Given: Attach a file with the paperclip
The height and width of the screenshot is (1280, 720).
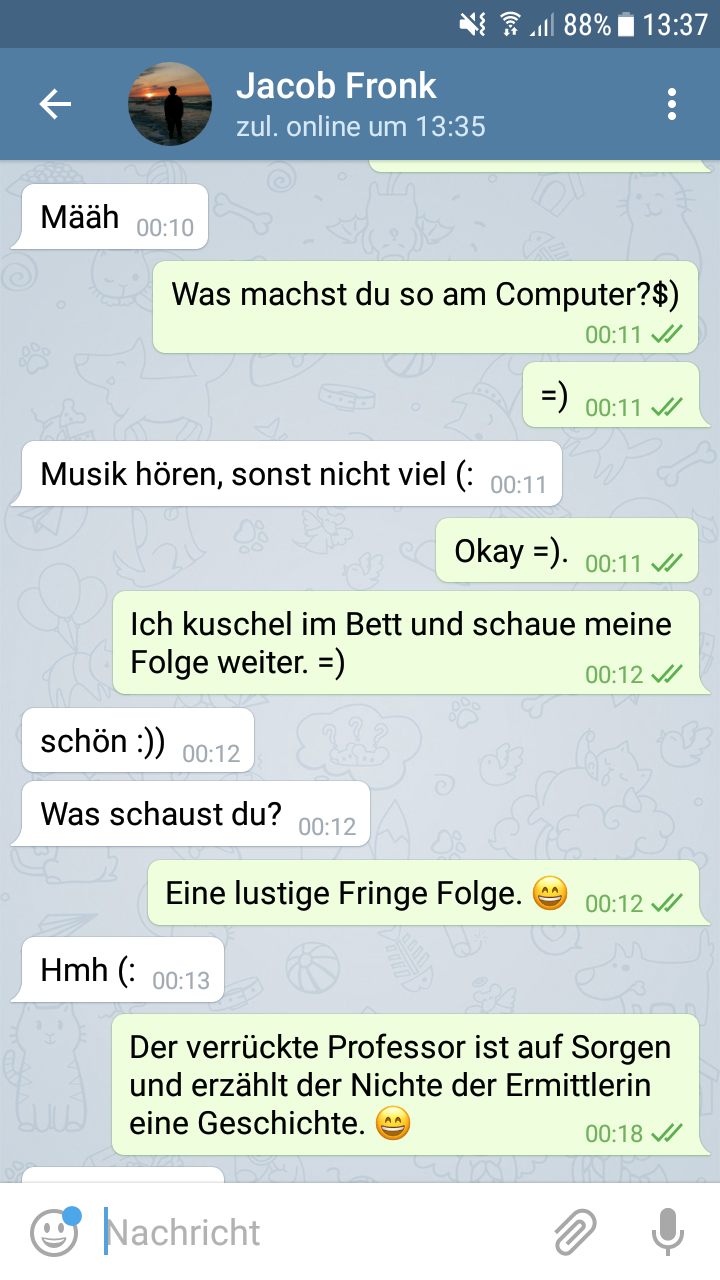Looking at the screenshot, I should coord(575,1232).
